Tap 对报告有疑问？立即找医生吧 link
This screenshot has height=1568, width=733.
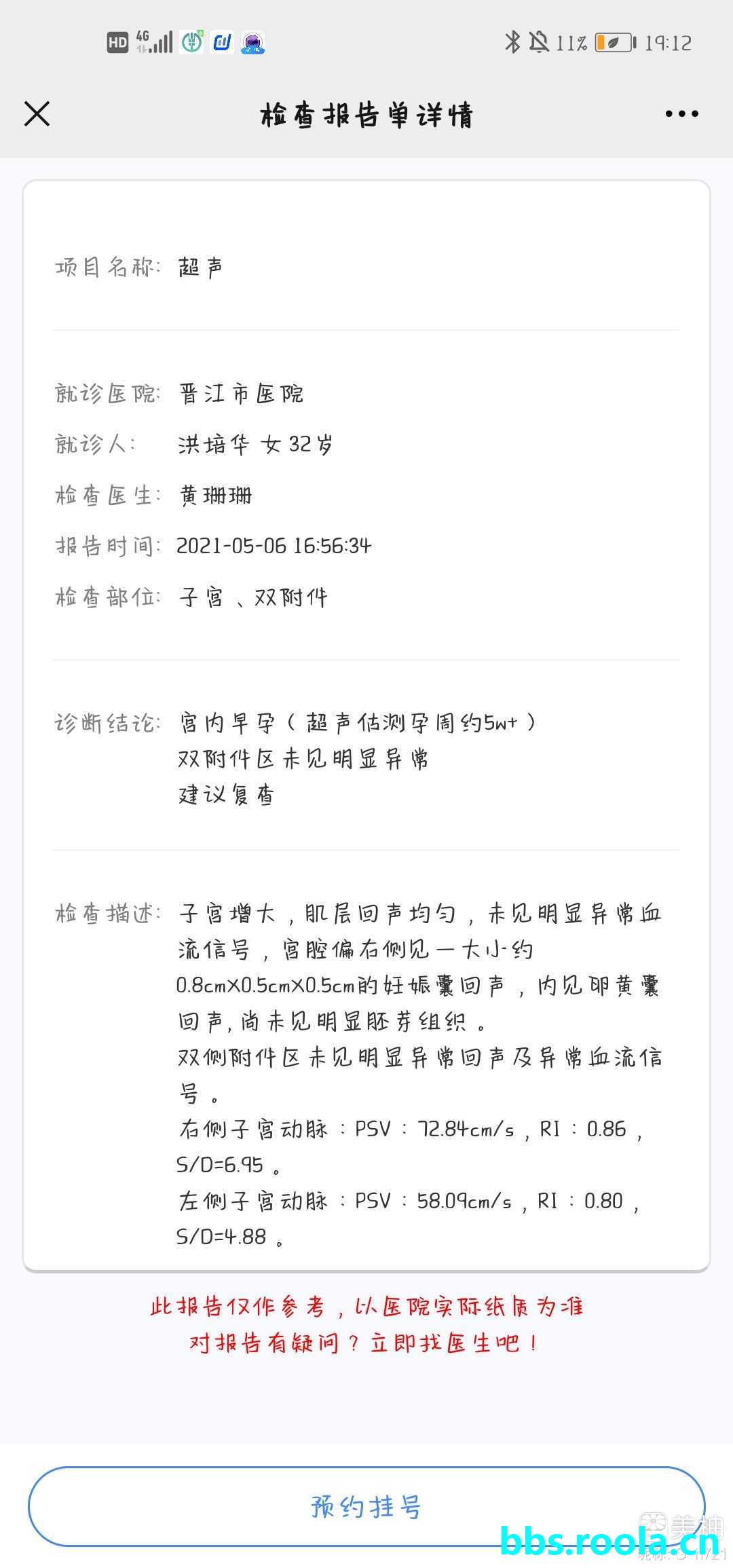click(365, 1343)
